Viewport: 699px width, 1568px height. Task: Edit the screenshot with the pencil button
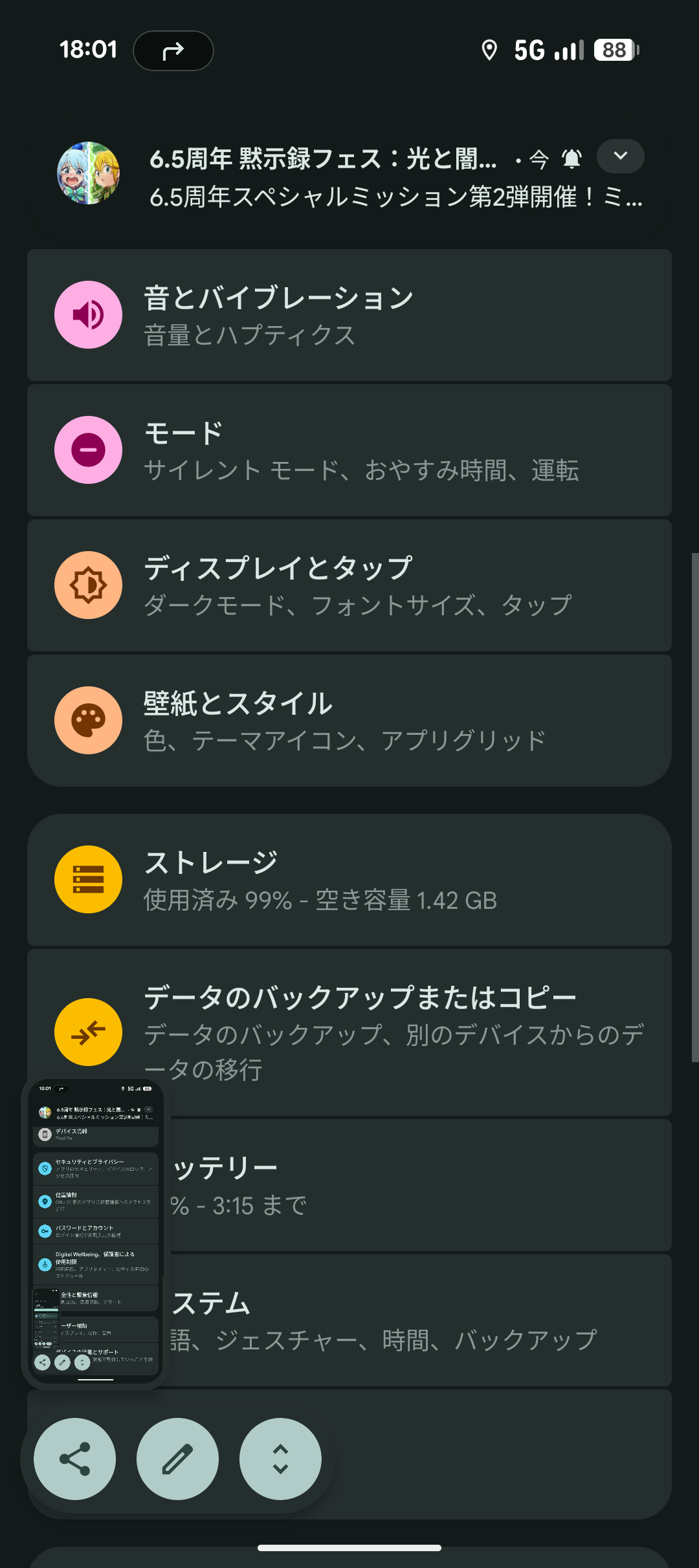[177, 1459]
